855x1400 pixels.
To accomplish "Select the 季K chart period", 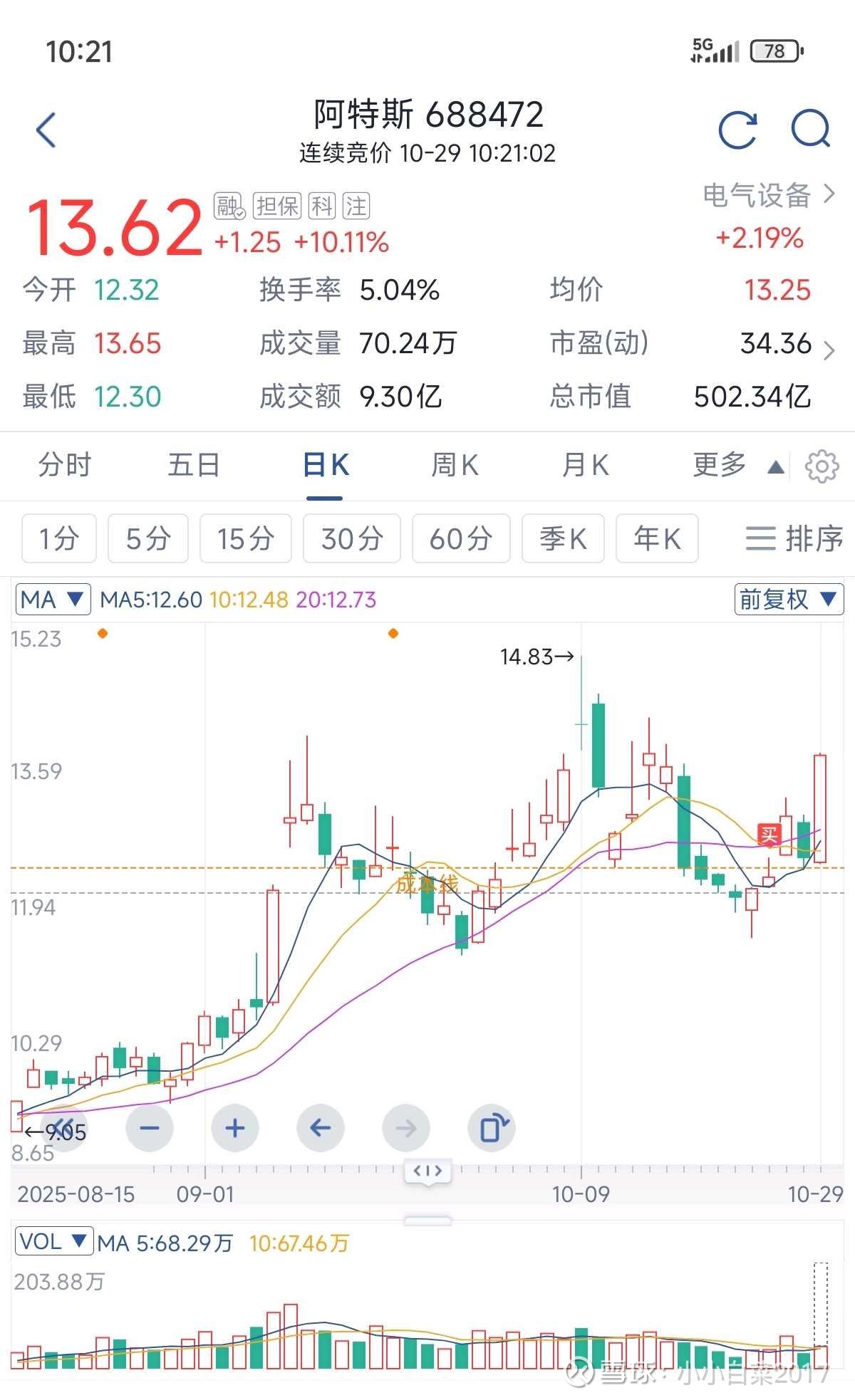I will pyautogui.click(x=563, y=539).
